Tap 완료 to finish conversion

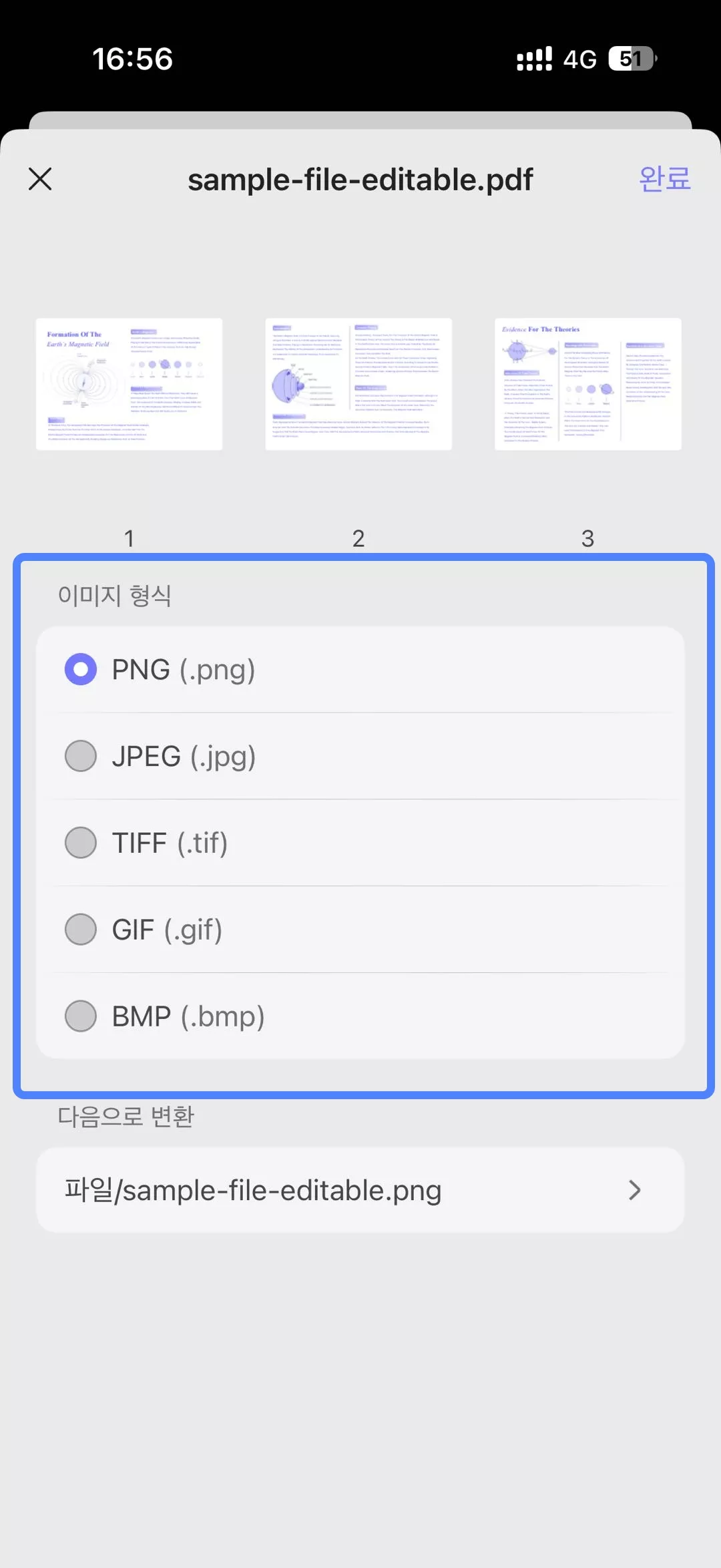pyautogui.click(x=664, y=179)
